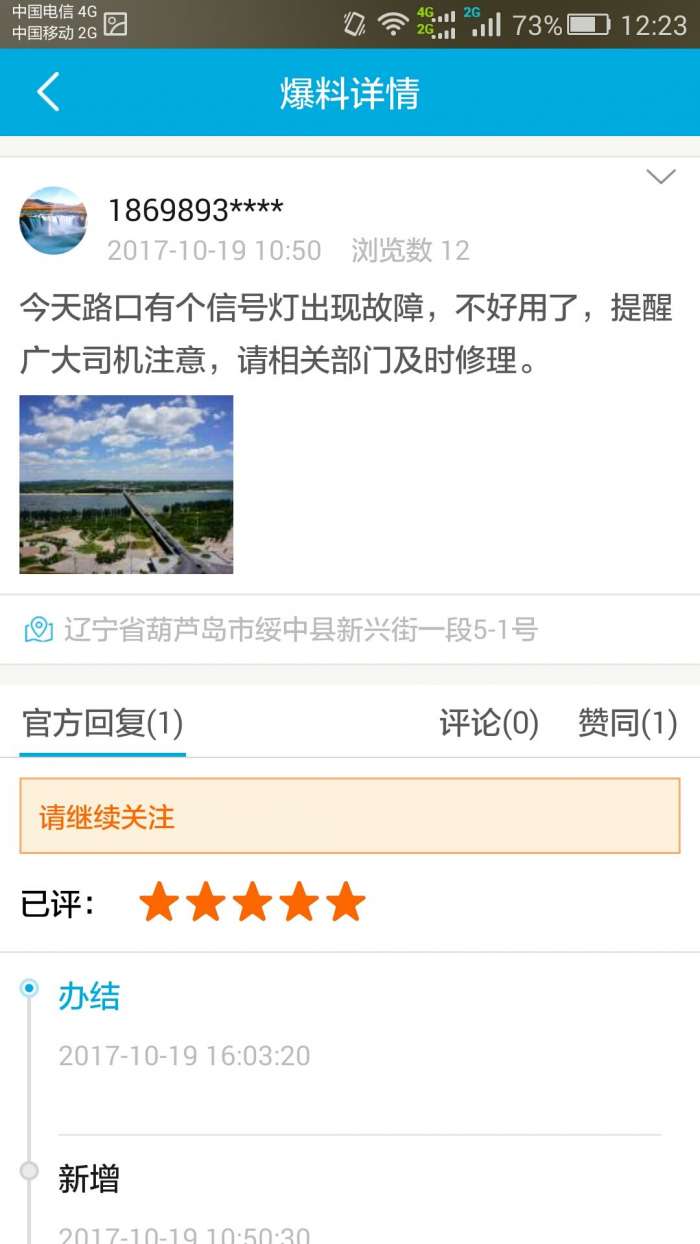700x1244 pixels.
Task: Expand the dropdown chevron on the post
Action: point(660,177)
